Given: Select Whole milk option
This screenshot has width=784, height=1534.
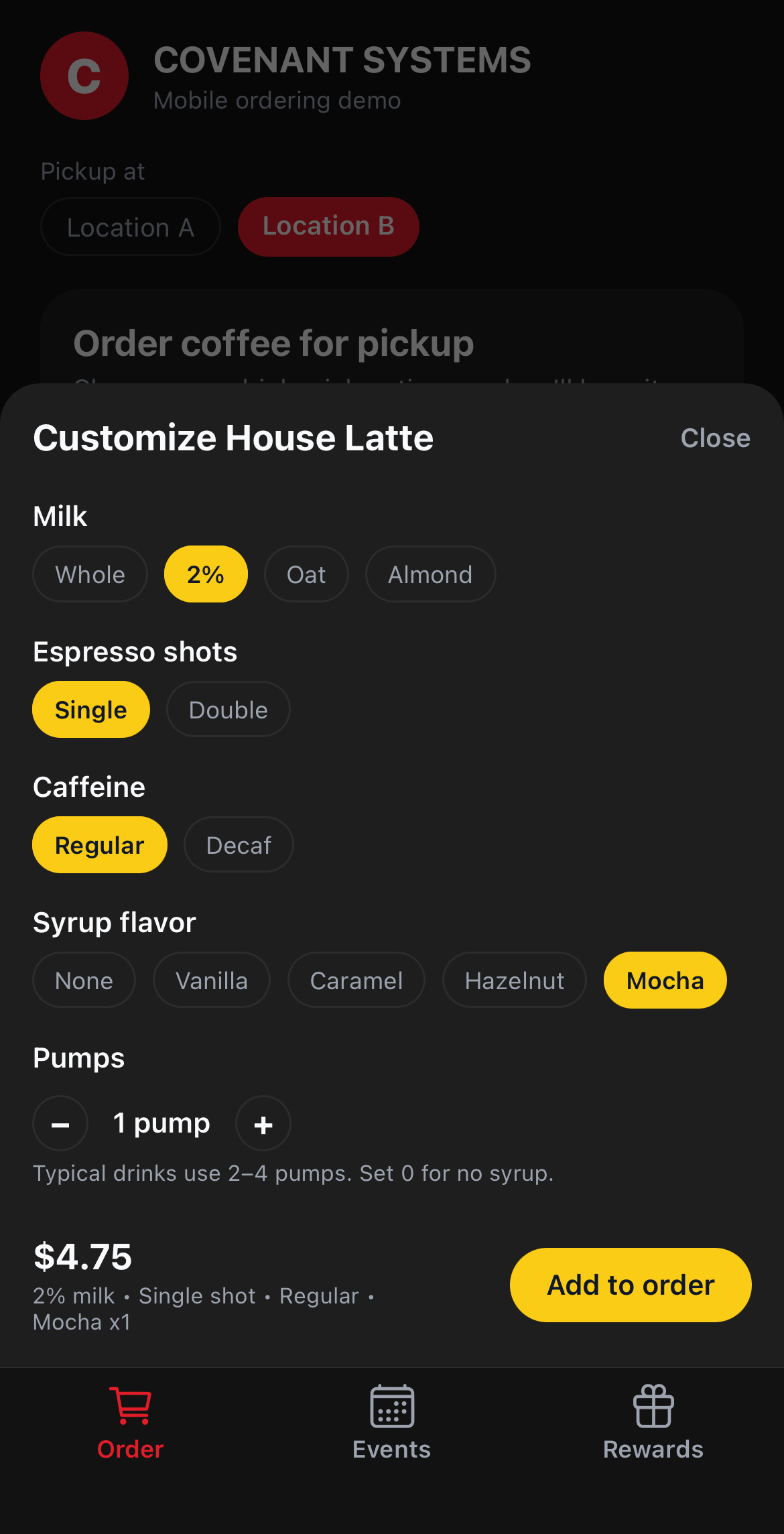Looking at the screenshot, I should pyautogui.click(x=90, y=574).
